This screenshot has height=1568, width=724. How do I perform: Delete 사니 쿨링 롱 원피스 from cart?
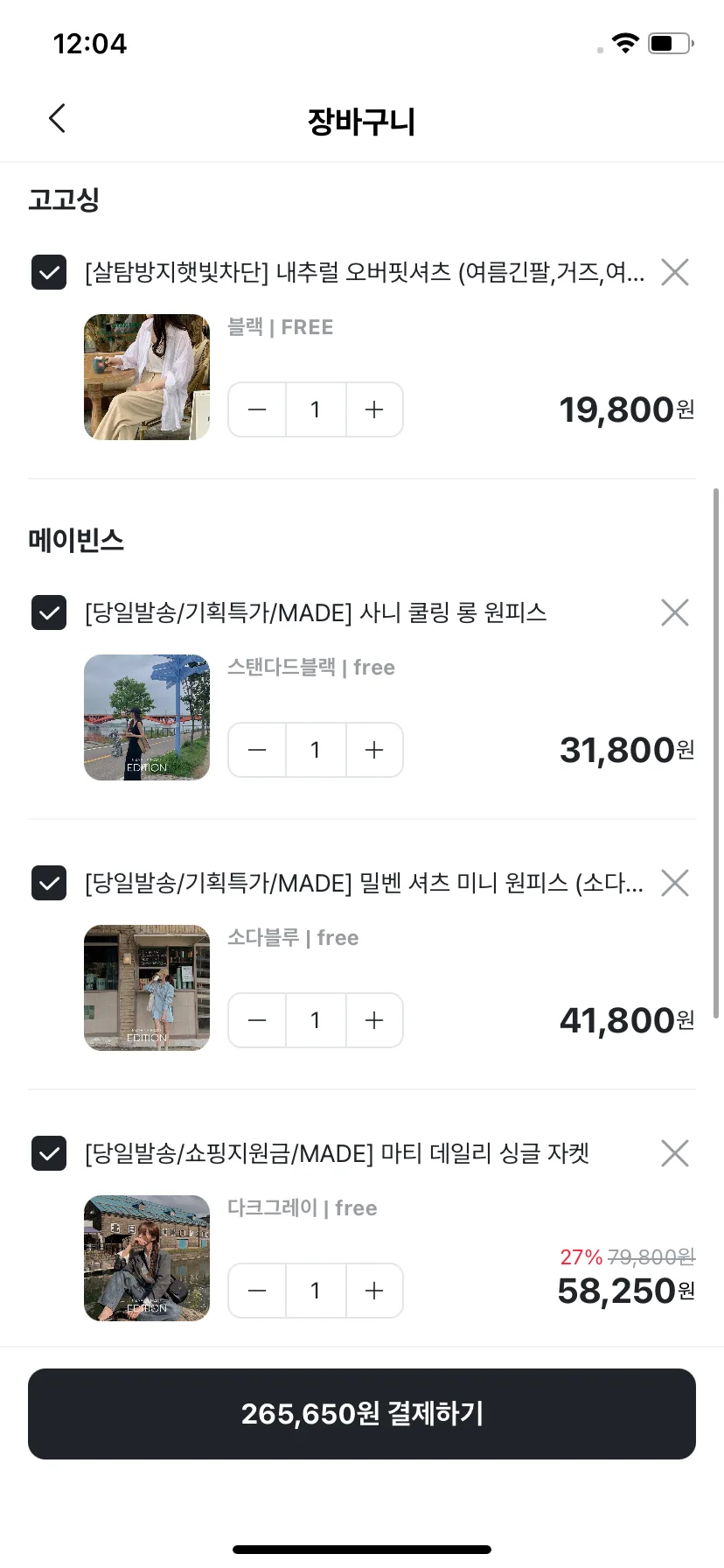pyautogui.click(x=674, y=612)
